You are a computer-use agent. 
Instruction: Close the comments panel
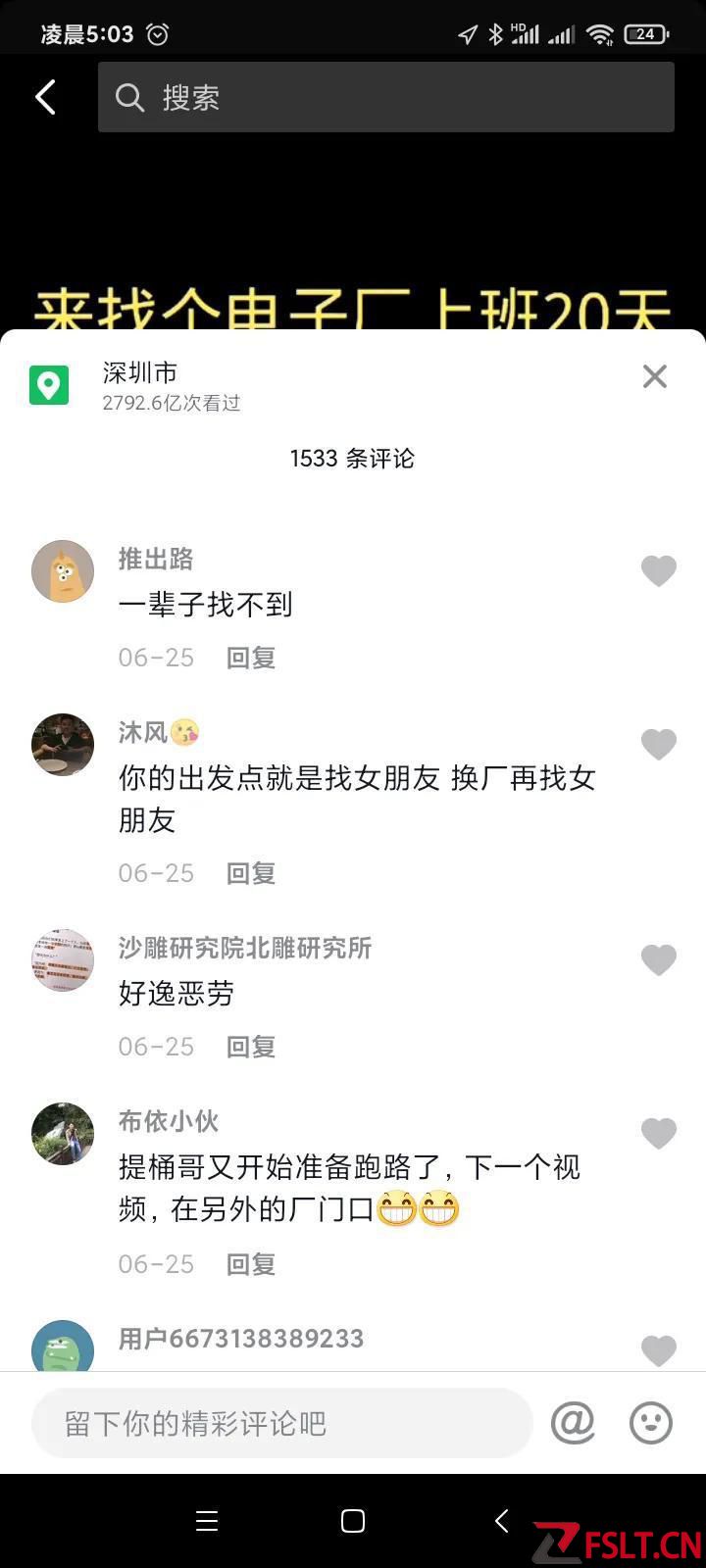654,376
